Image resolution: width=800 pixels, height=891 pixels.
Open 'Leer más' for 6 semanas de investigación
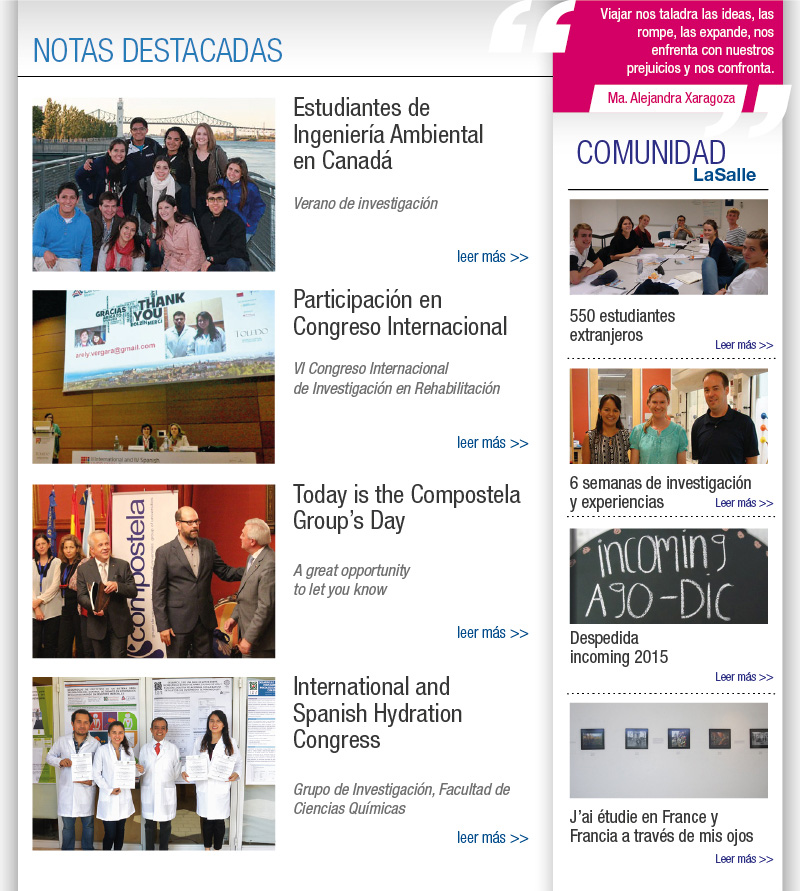[x=743, y=503]
